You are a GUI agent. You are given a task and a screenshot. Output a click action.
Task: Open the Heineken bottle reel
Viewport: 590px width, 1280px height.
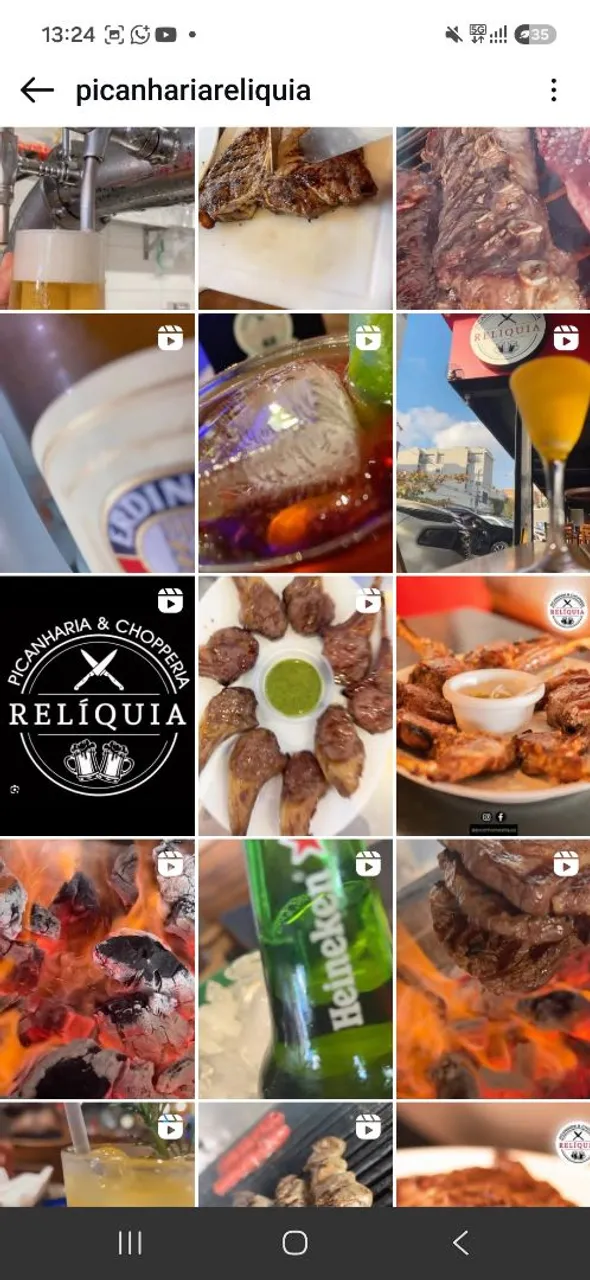pyautogui.click(x=295, y=969)
